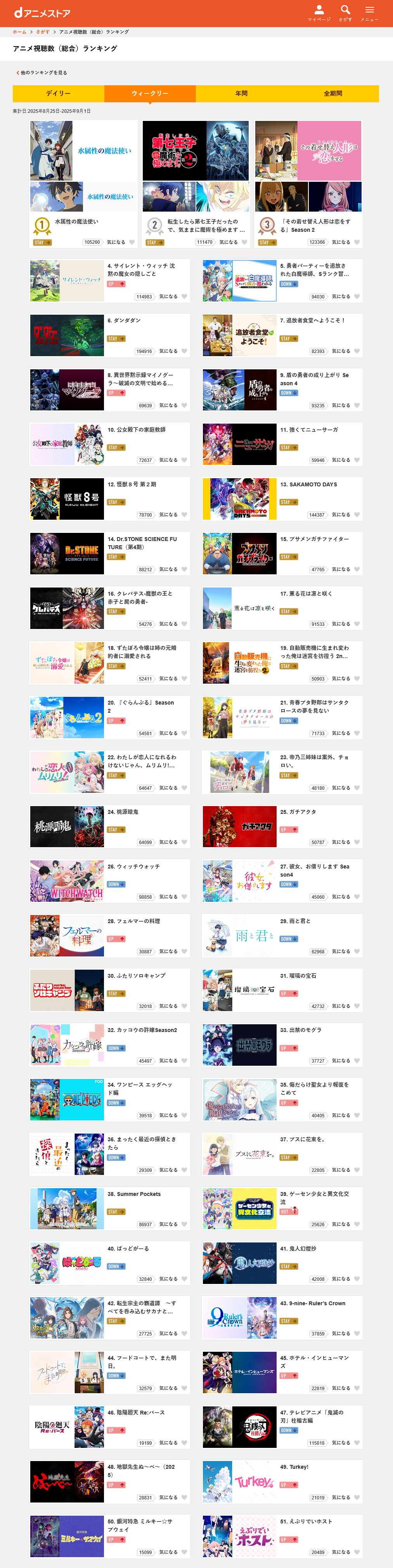The width and height of the screenshot is (393, 1568).
Task: Add その着せ替え人形 Season 2 to 気になる
Action: pos(357,242)
